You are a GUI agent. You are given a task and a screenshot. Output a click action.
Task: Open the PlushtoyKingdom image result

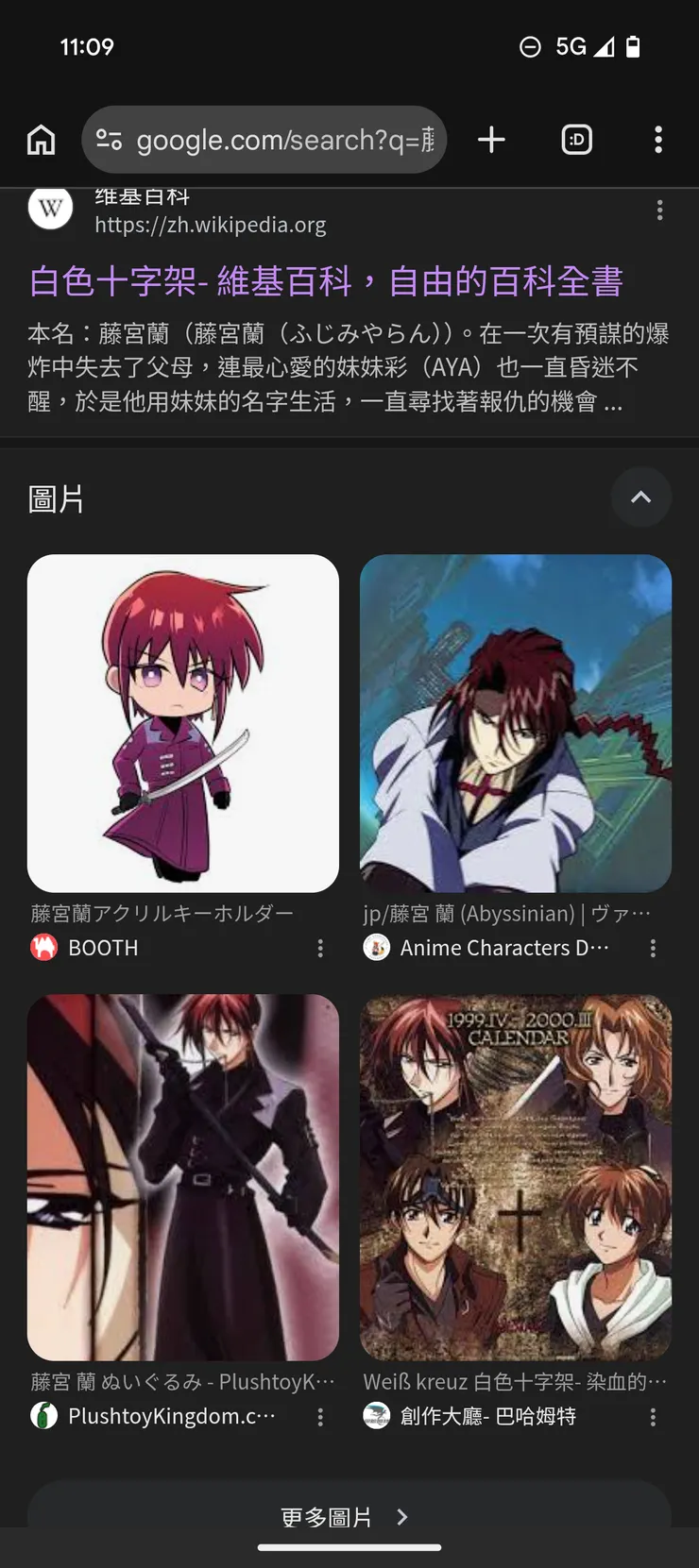coord(183,1176)
